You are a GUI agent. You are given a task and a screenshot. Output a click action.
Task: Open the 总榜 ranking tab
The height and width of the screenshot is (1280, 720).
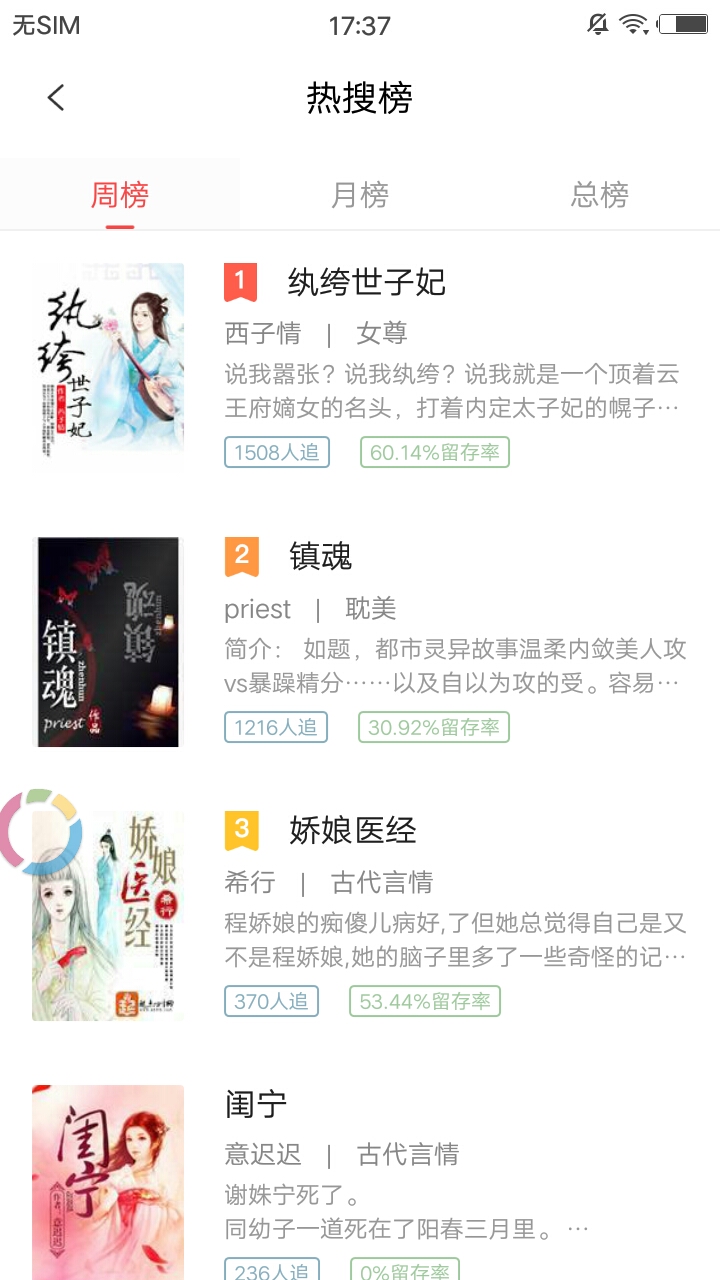tap(598, 197)
